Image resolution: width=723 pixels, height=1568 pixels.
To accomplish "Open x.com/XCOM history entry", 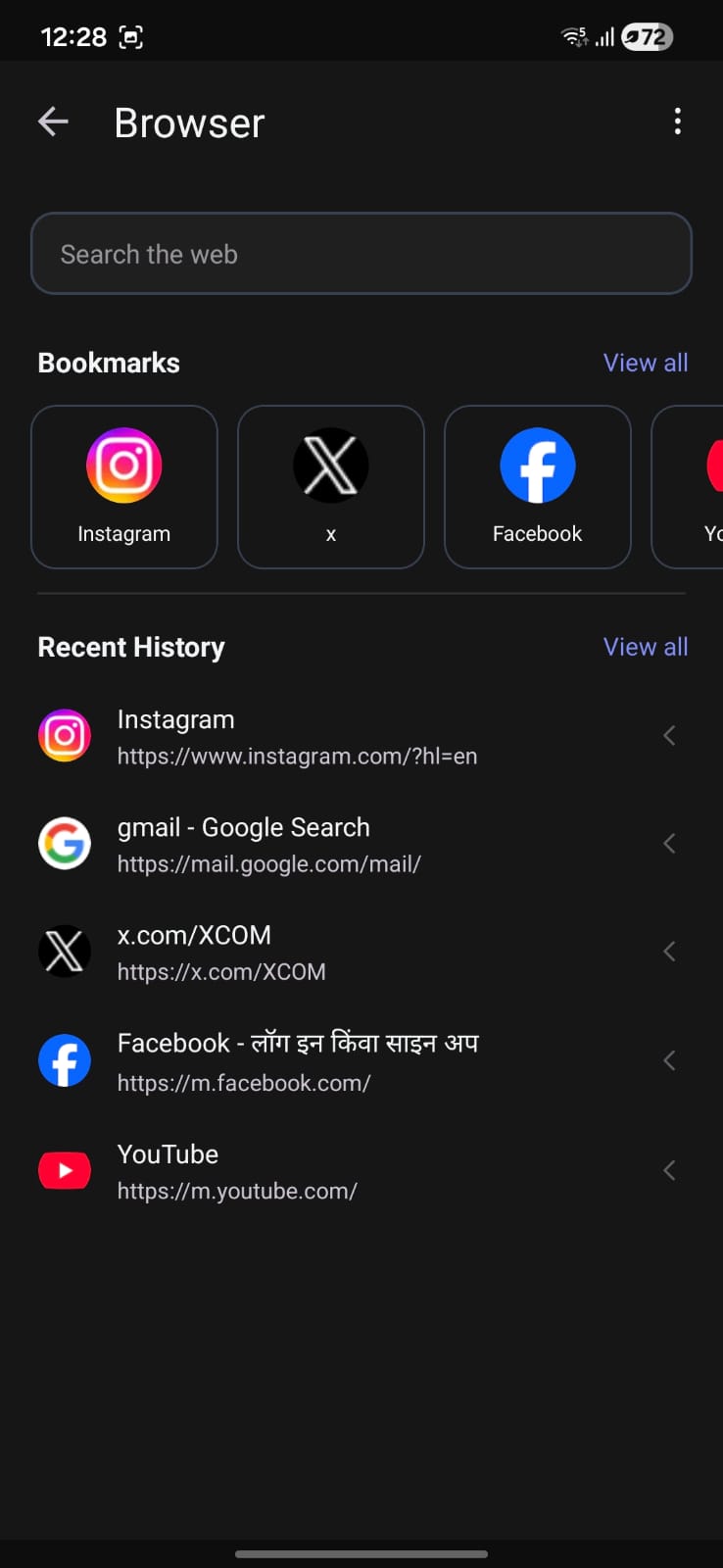I will [x=220, y=952].
